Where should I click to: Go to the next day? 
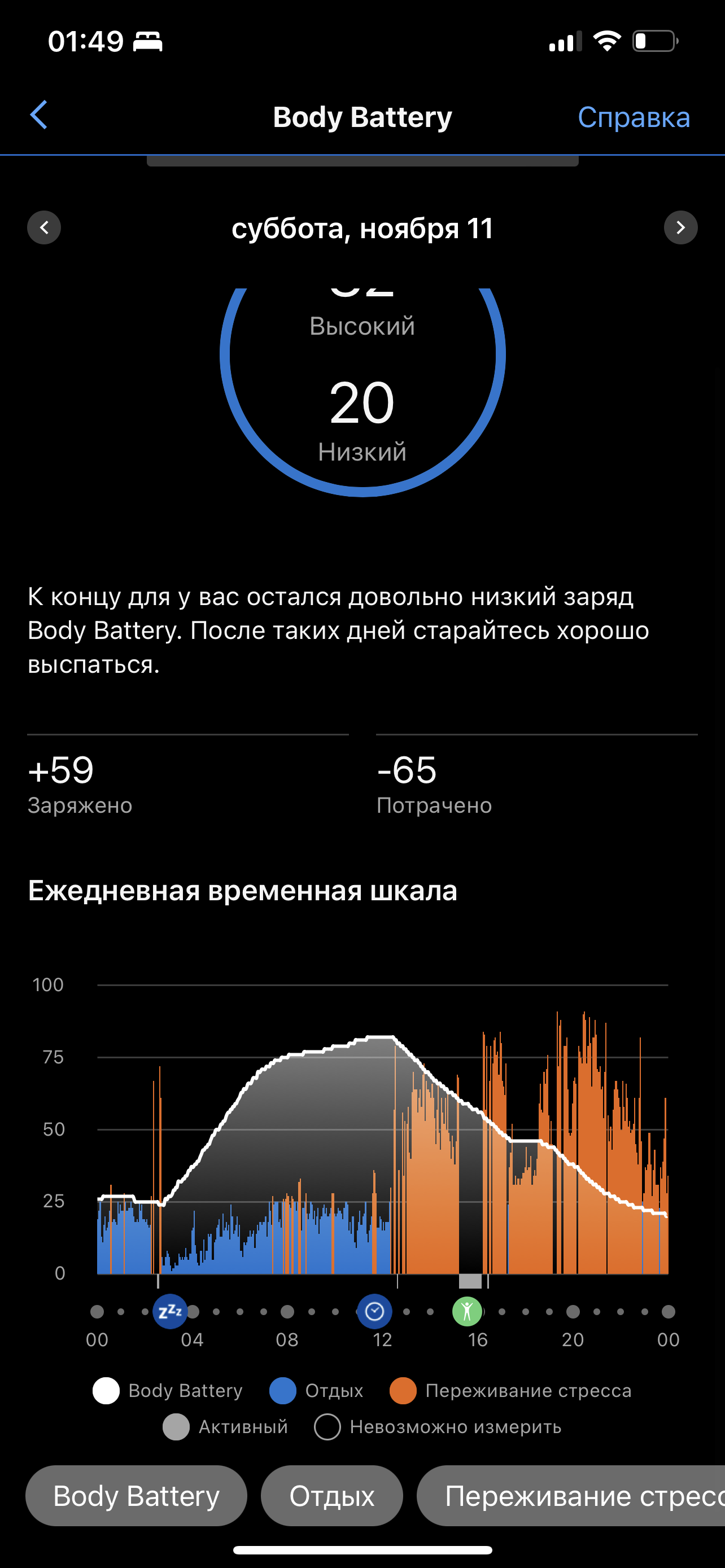tap(680, 227)
